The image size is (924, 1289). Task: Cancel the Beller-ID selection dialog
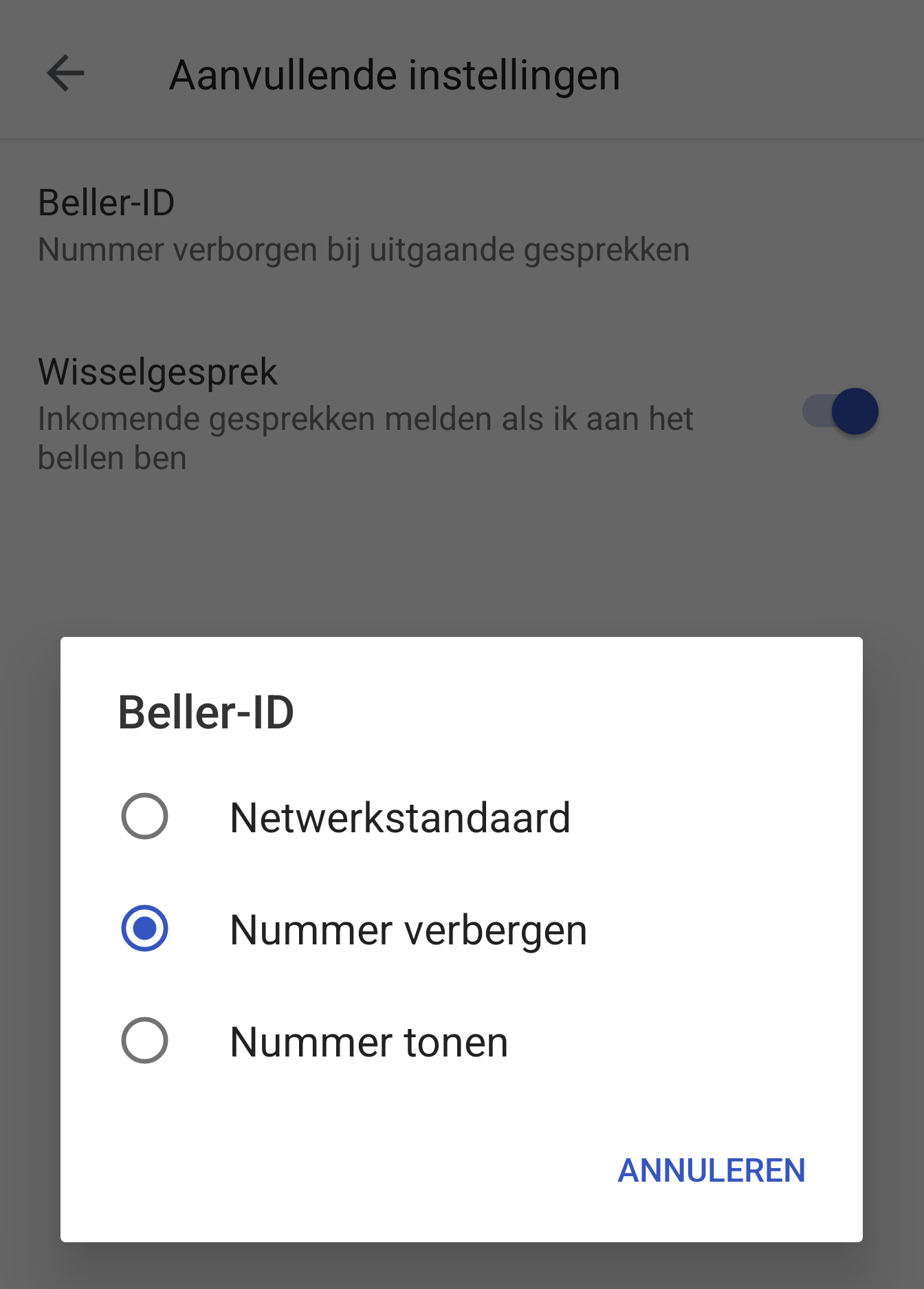click(712, 1171)
